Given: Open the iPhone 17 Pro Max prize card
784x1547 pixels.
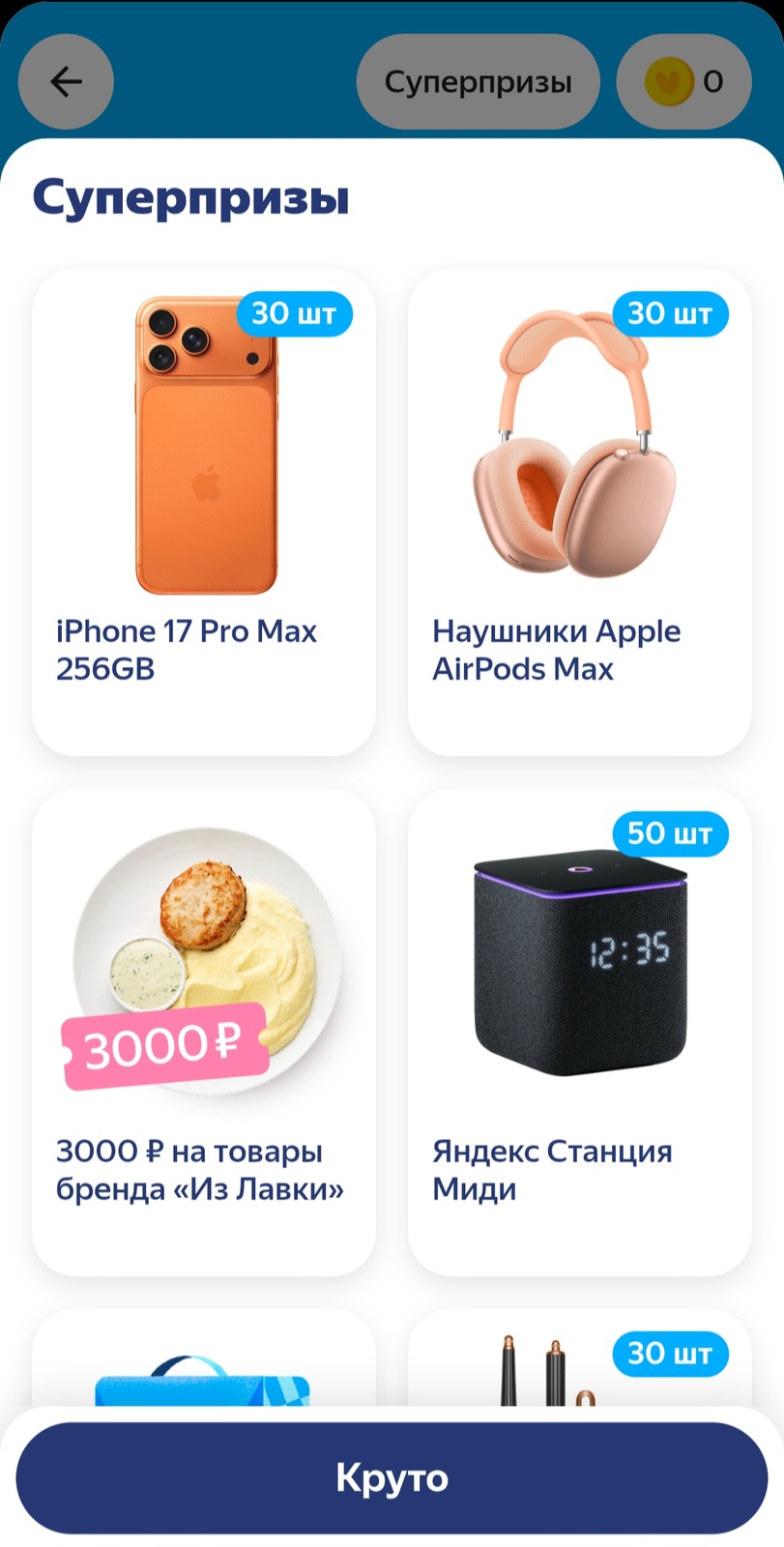Looking at the screenshot, I should [204, 512].
